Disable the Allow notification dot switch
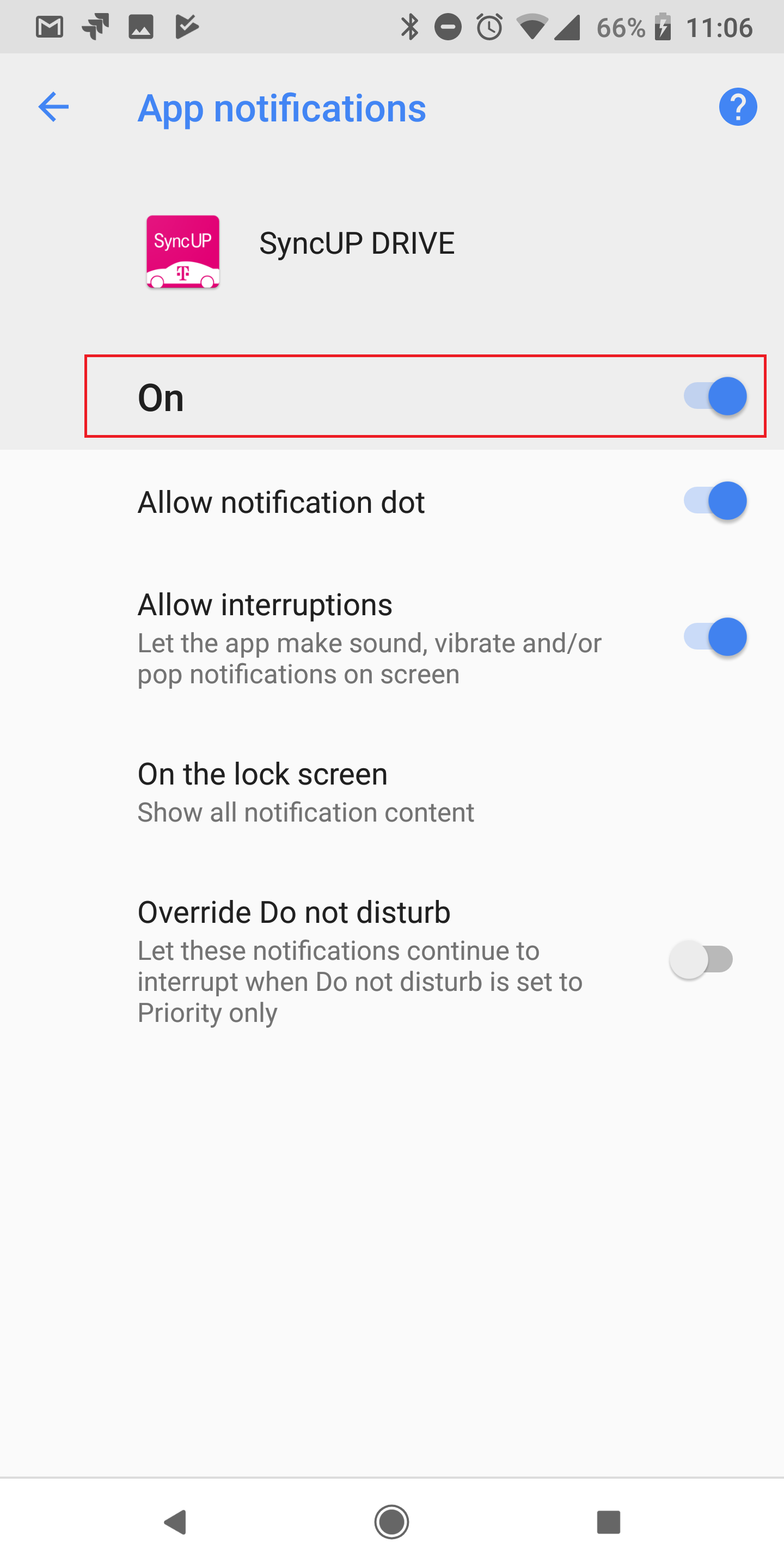This screenshot has width=784, height=1568. [716, 501]
